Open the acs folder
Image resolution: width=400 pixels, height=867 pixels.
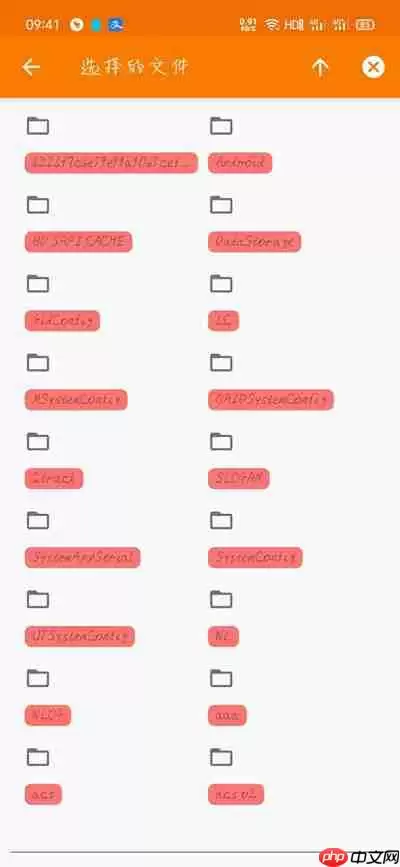tap(43, 795)
